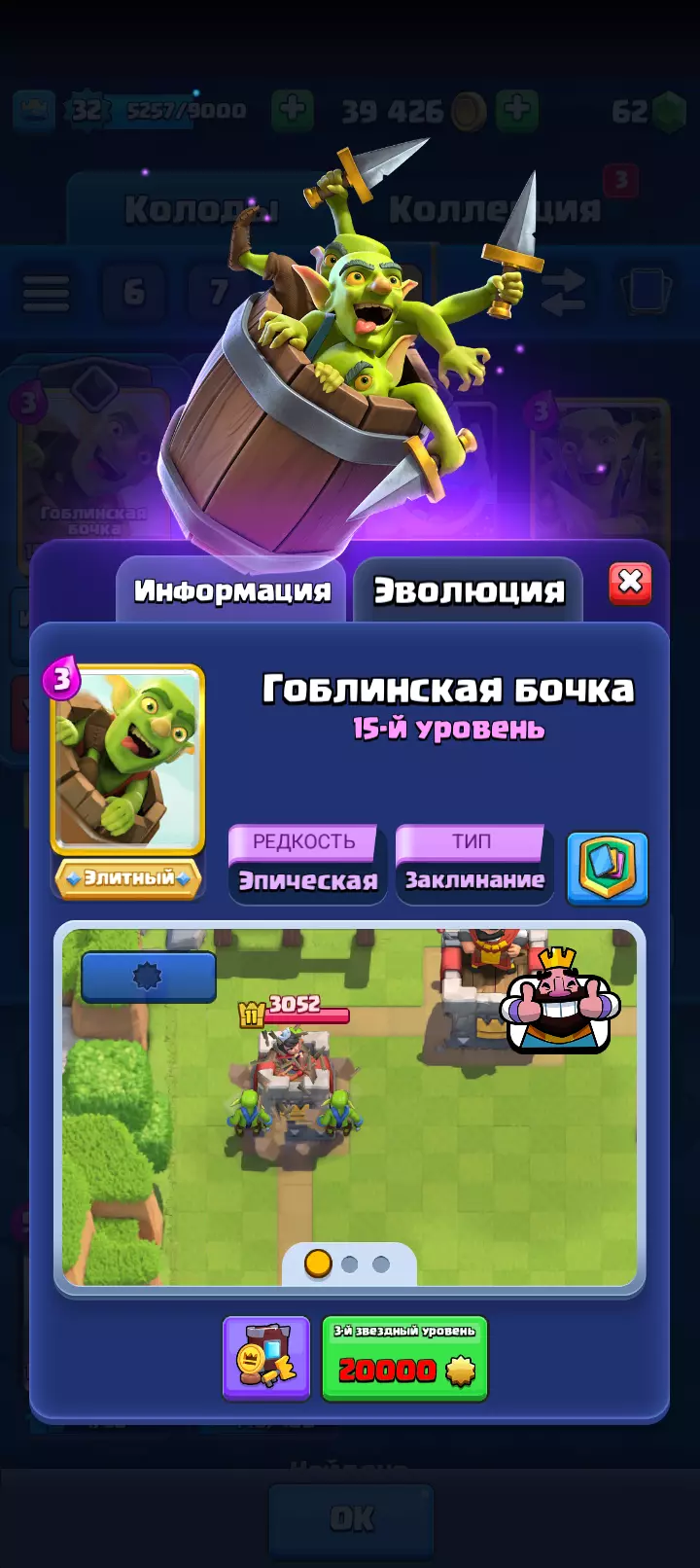This screenshot has width=700, height=1568.
Task: Open the purple book and key button
Action: pyautogui.click(x=266, y=1359)
